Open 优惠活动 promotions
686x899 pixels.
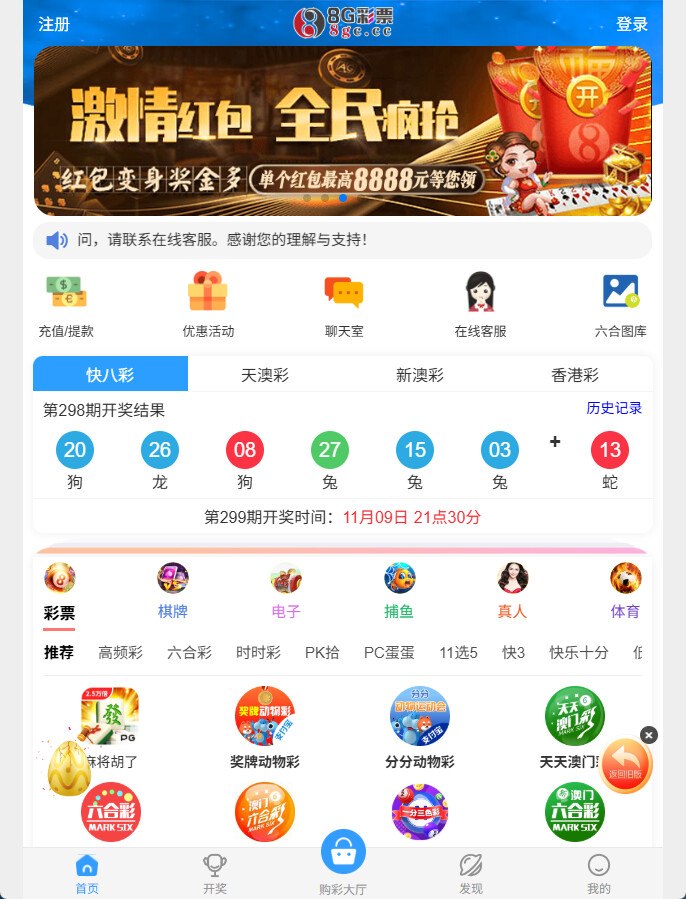208,304
